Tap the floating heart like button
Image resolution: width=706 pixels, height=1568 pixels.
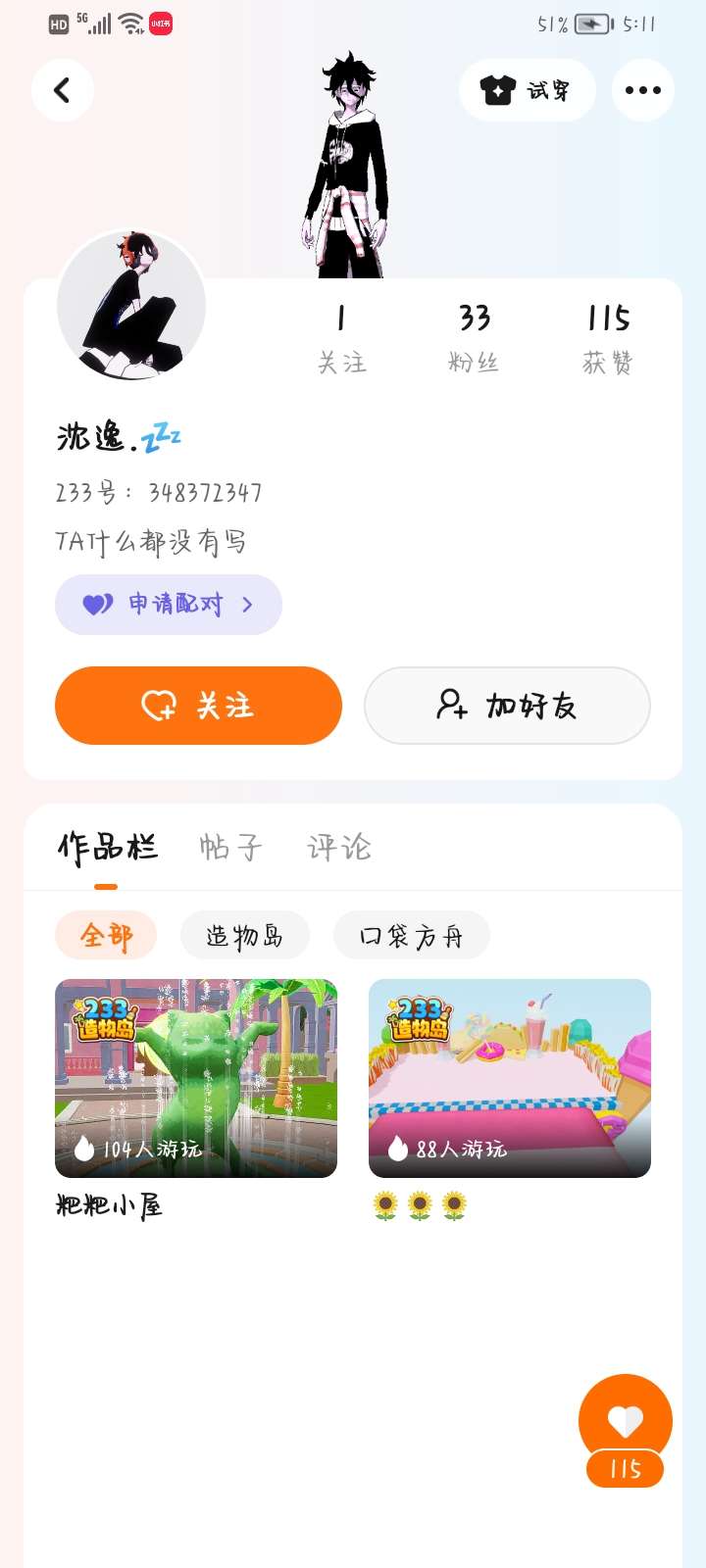[626, 1419]
